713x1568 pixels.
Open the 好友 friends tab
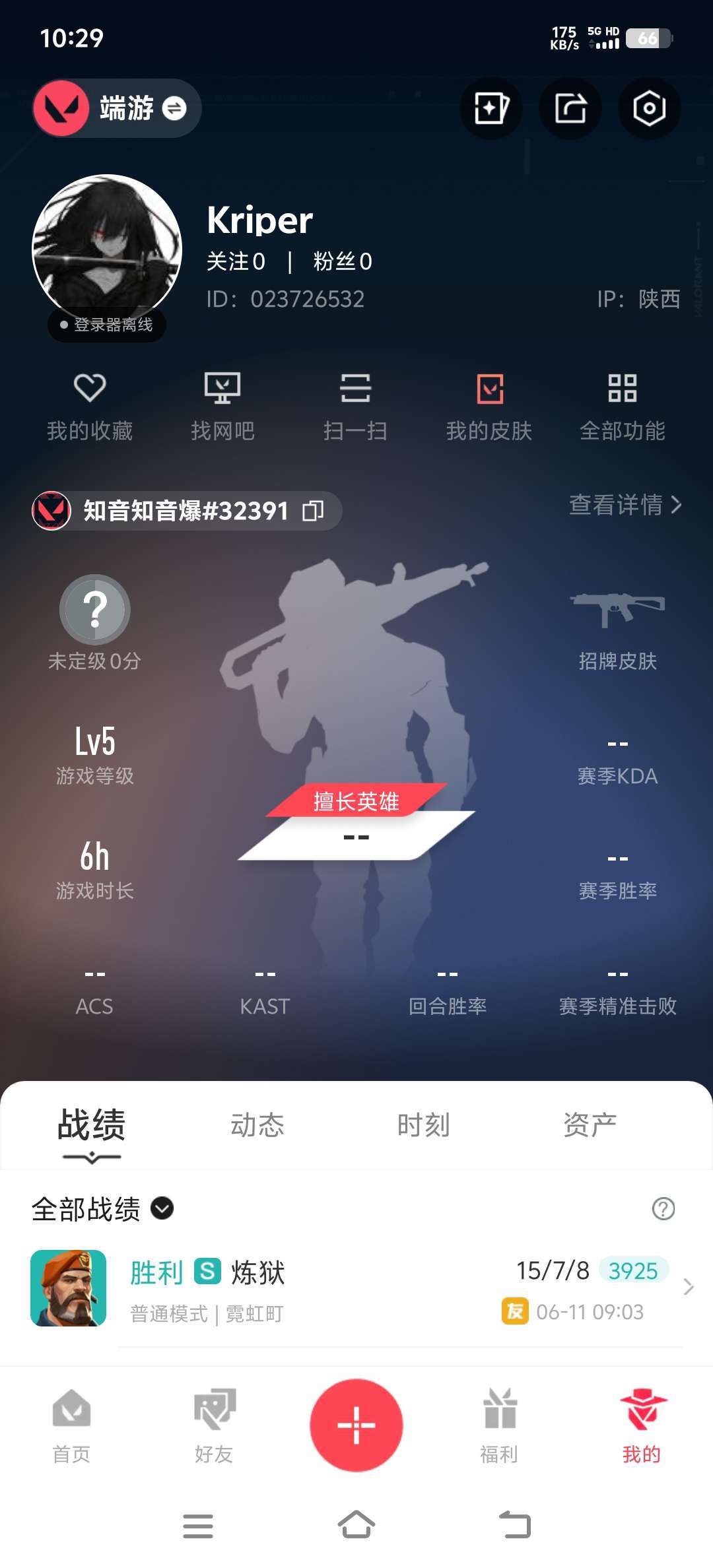click(x=214, y=1425)
